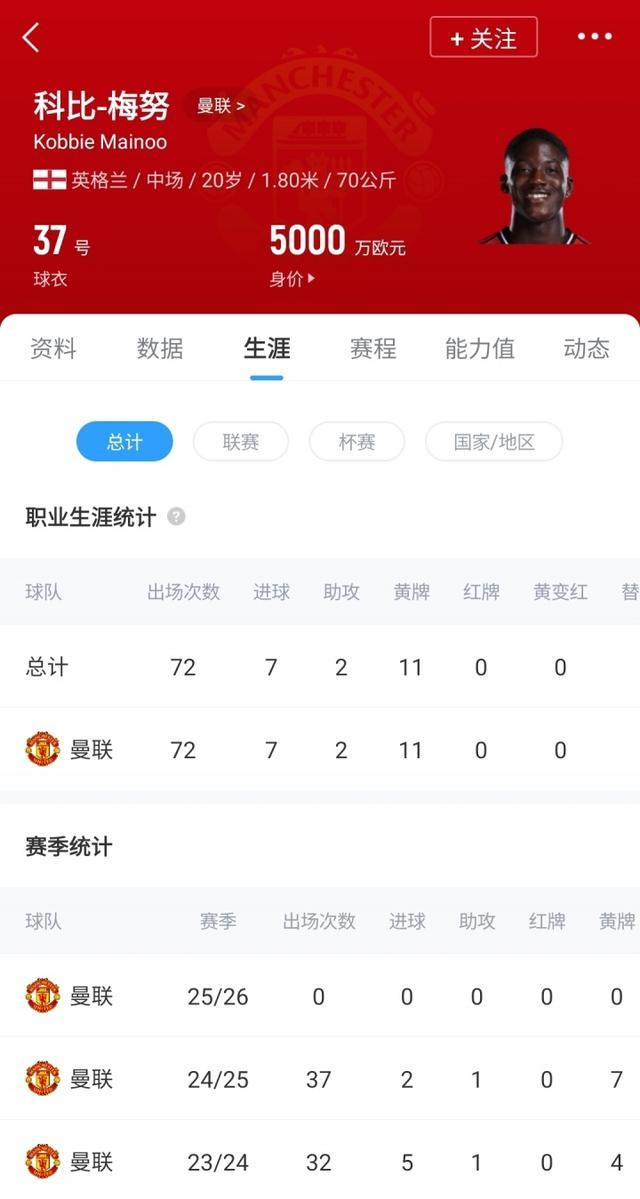
Task: Select the 总计 filter chip
Action: point(124,441)
